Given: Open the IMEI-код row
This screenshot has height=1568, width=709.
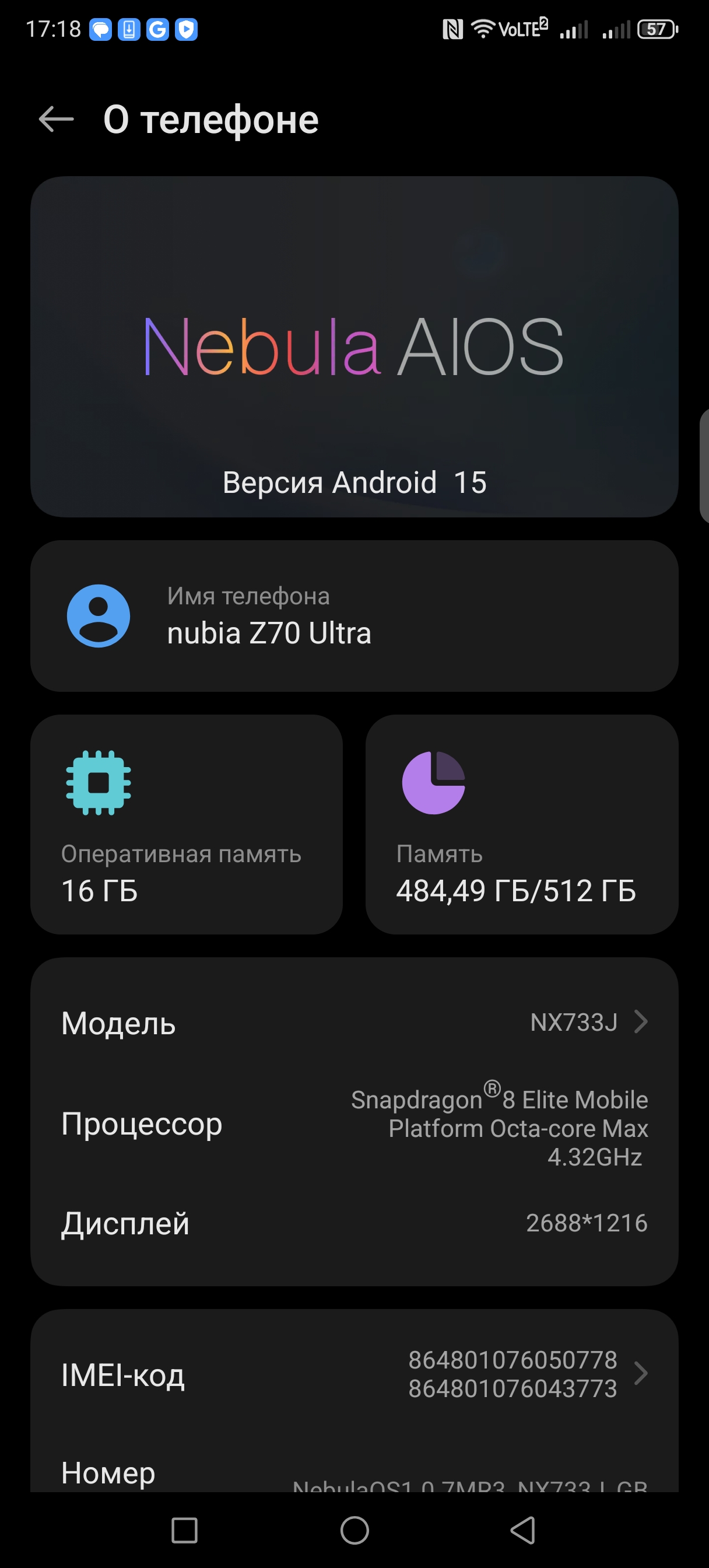Looking at the screenshot, I should (354, 1374).
